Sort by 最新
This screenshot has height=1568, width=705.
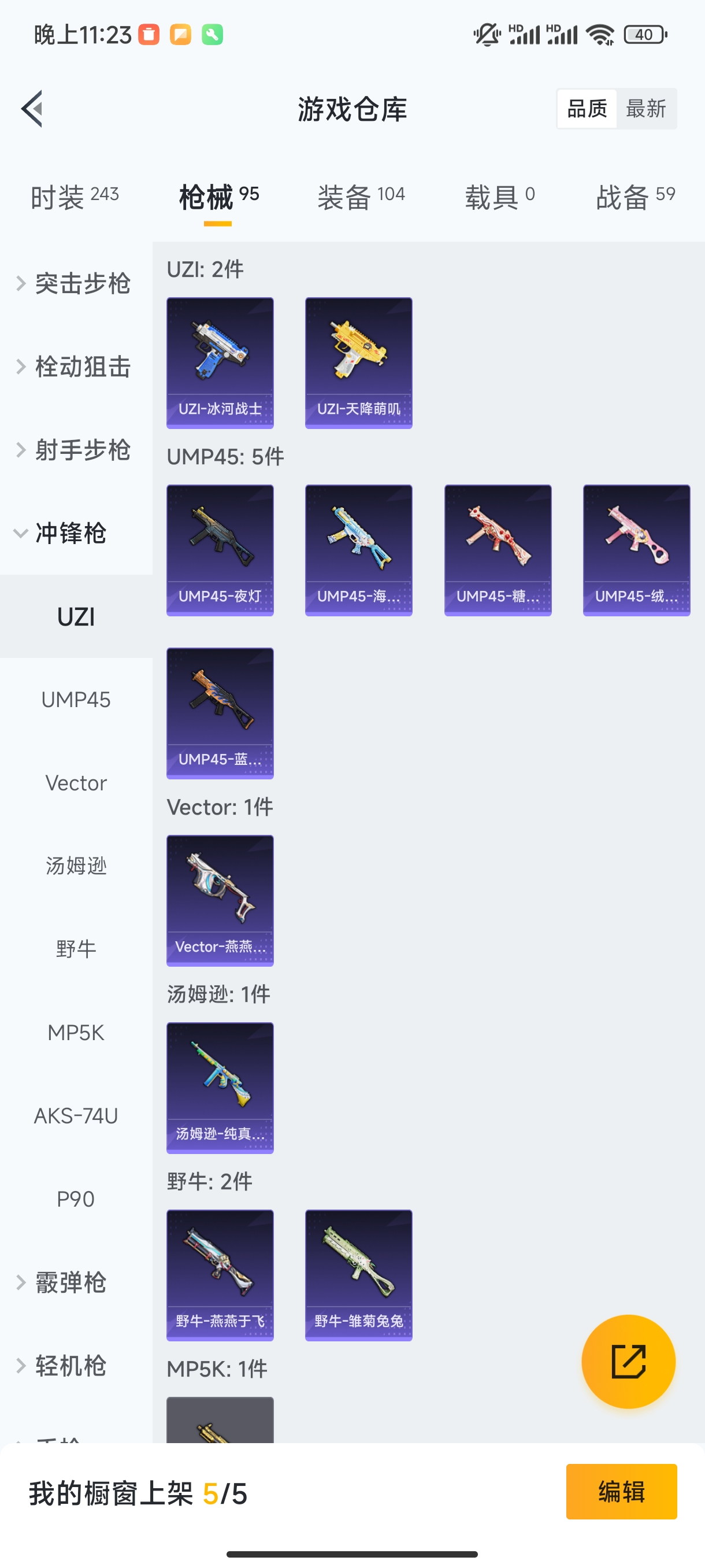[646, 109]
